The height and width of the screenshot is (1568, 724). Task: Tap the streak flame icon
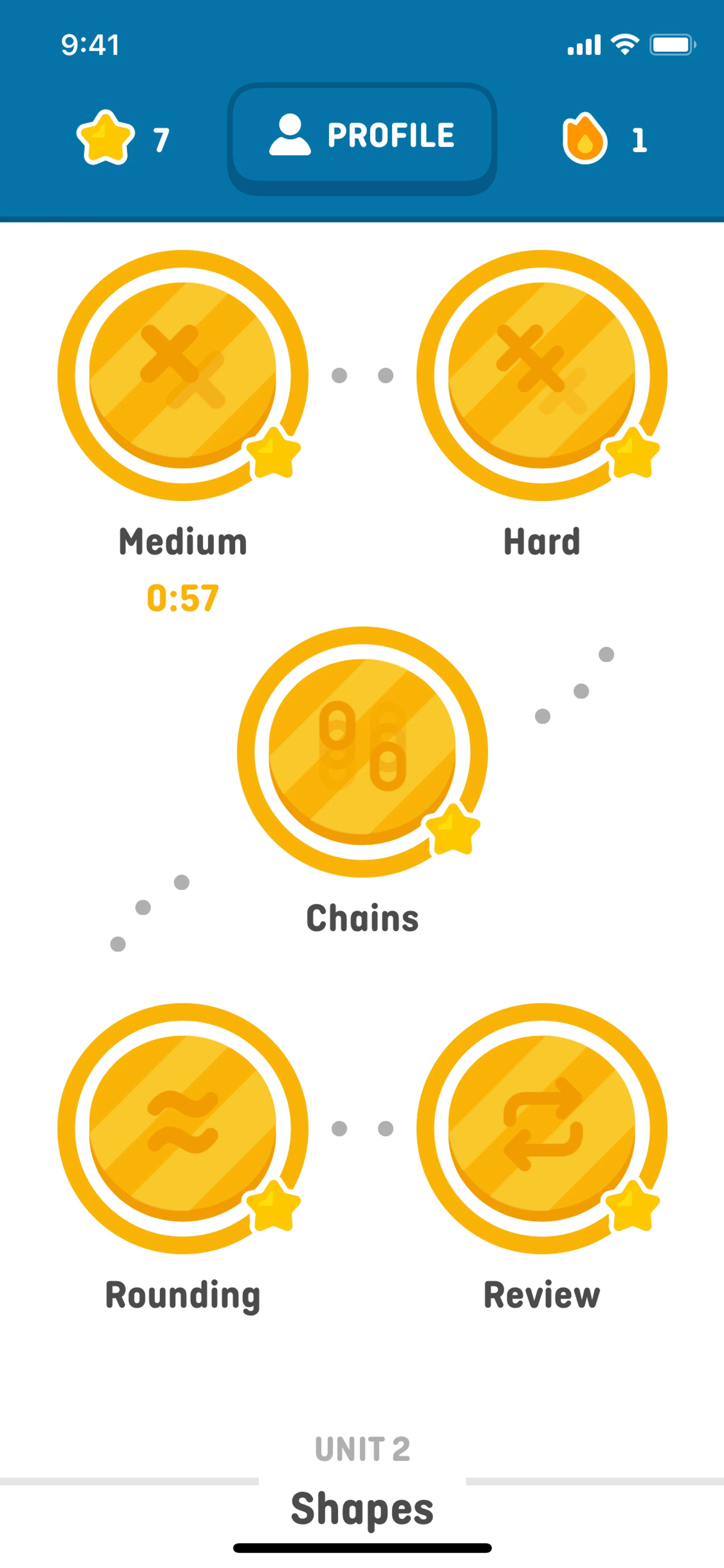click(x=585, y=139)
